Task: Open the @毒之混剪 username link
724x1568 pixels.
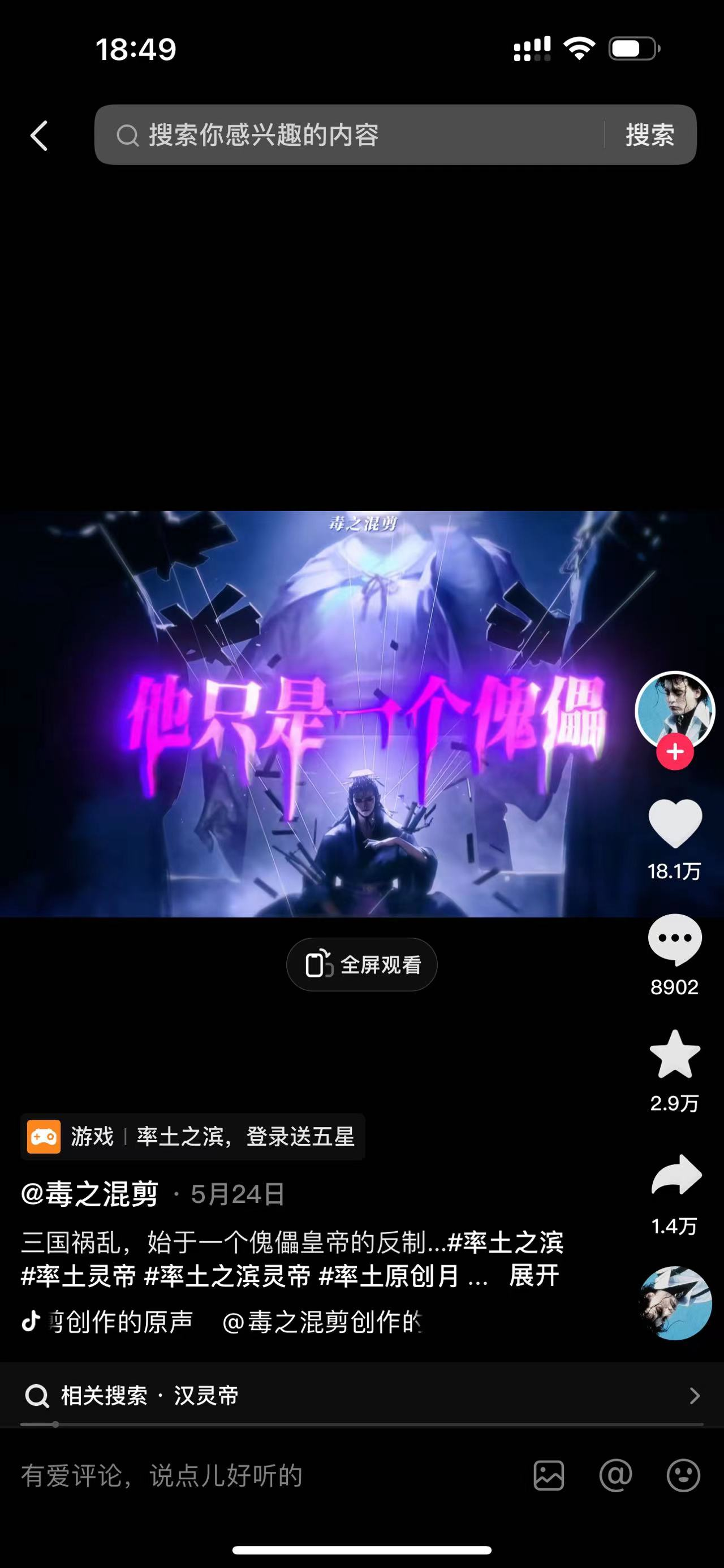Action: (x=90, y=1194)
